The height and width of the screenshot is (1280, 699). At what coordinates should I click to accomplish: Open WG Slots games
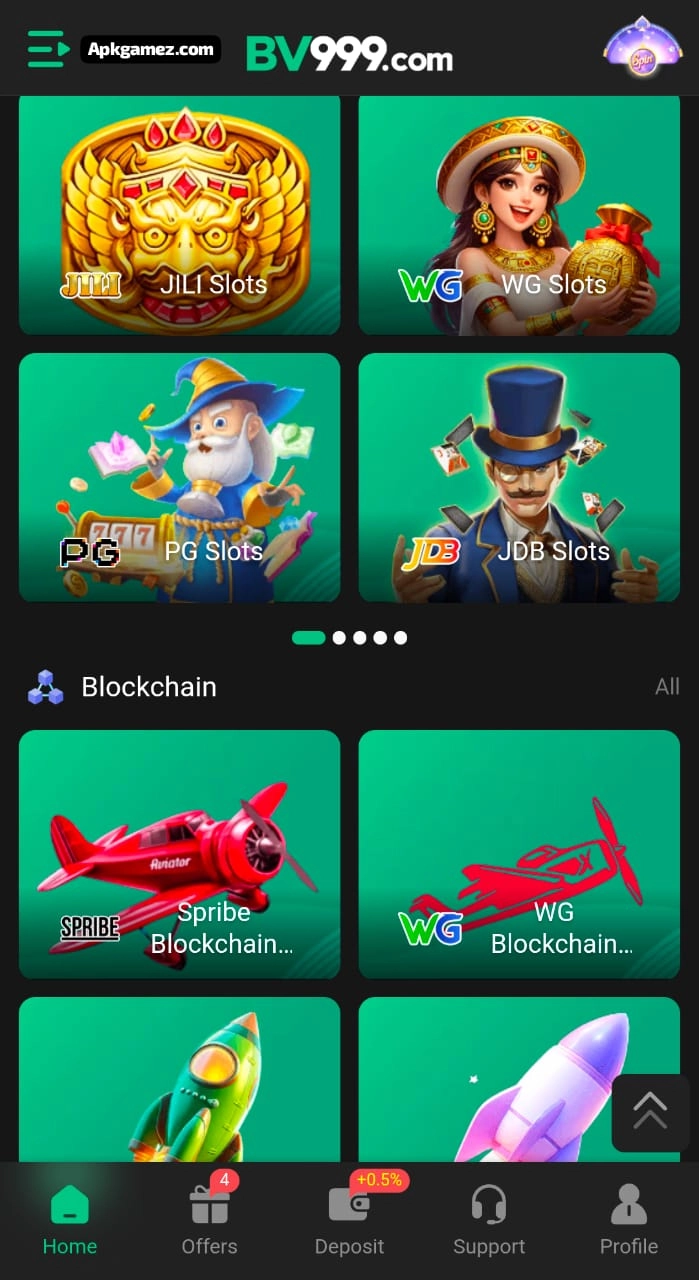(519, 215)
